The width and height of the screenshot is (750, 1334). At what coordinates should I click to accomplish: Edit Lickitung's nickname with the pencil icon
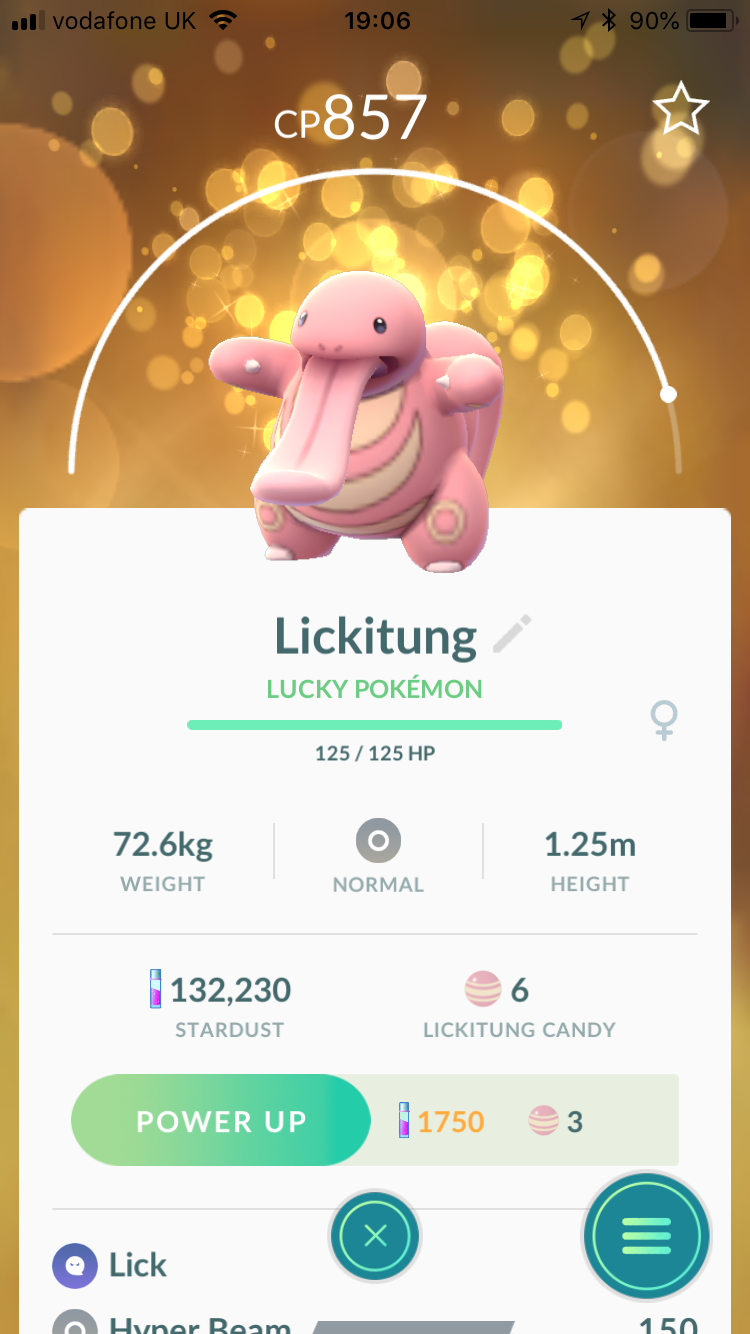512,636
